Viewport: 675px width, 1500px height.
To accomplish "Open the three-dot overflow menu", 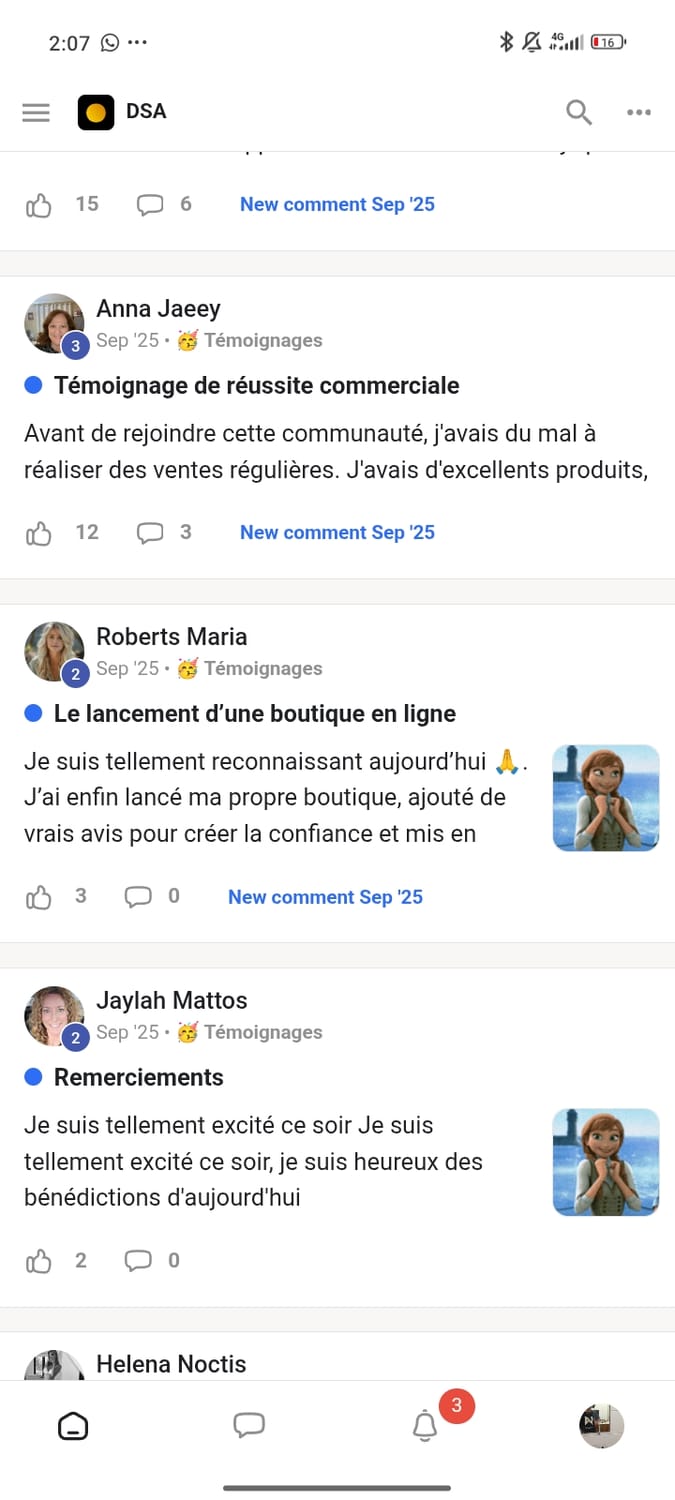I will click(x=639, y=112).
